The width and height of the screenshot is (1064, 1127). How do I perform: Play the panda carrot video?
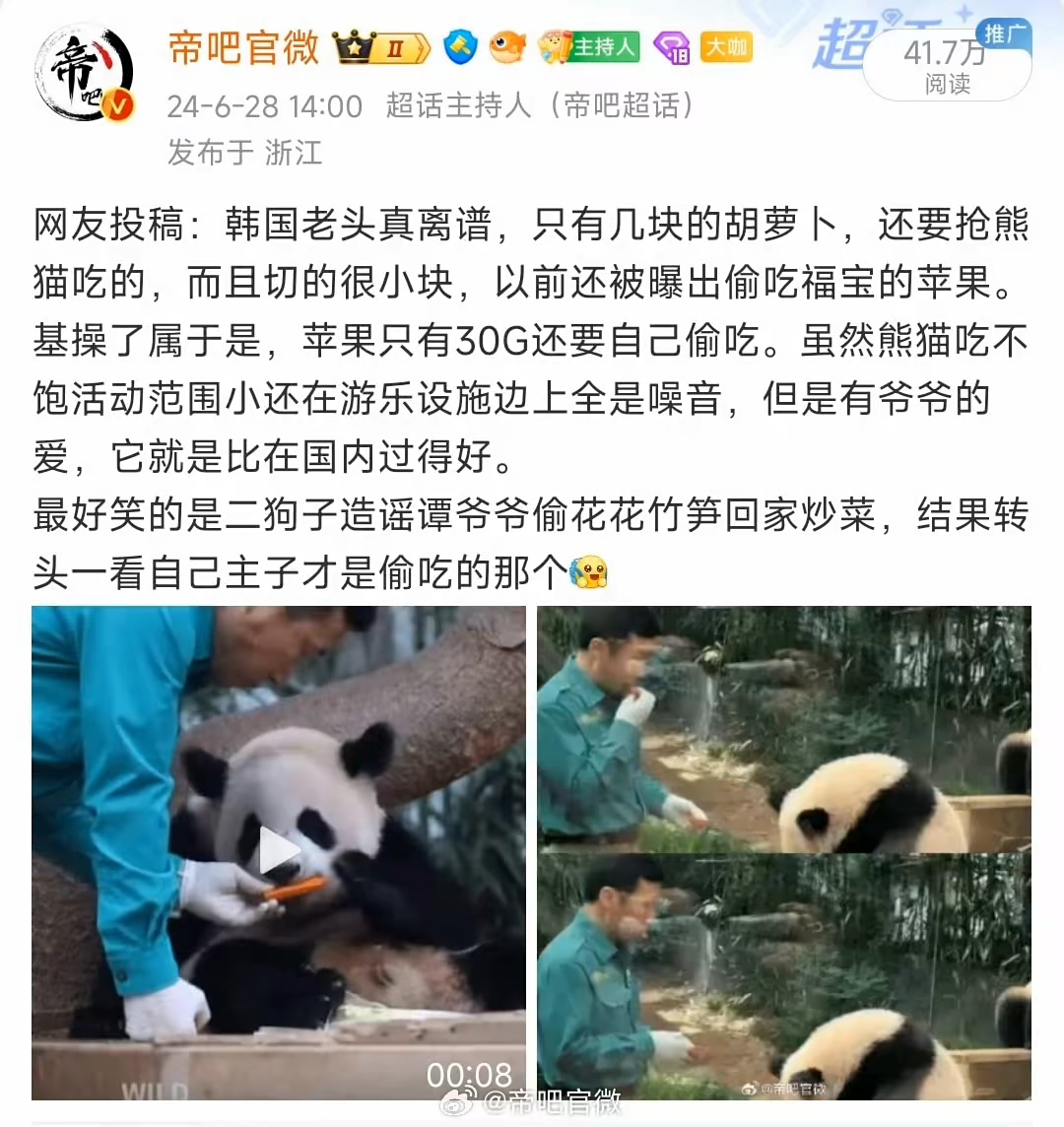click(x=279, y=851)
